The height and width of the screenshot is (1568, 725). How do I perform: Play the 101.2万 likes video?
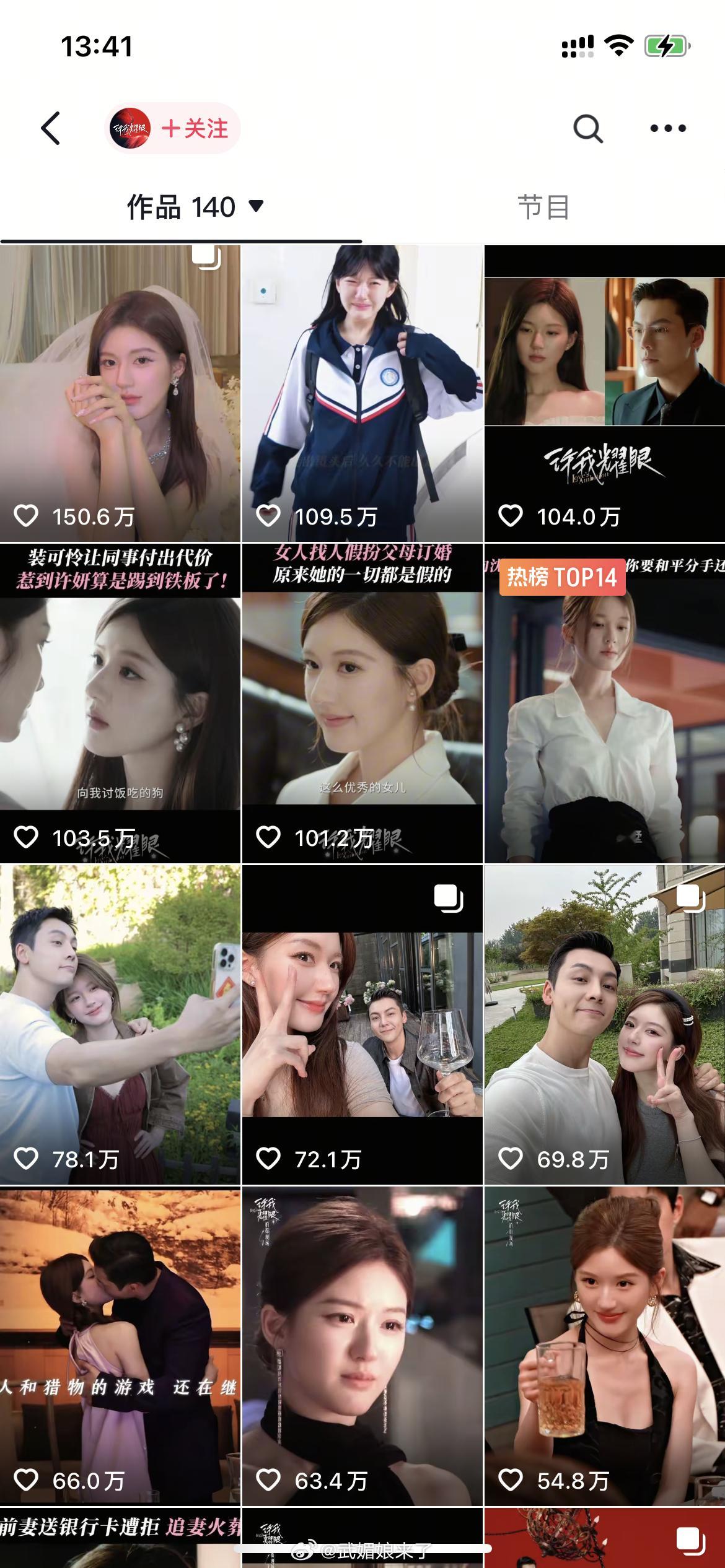pos(362,703)
